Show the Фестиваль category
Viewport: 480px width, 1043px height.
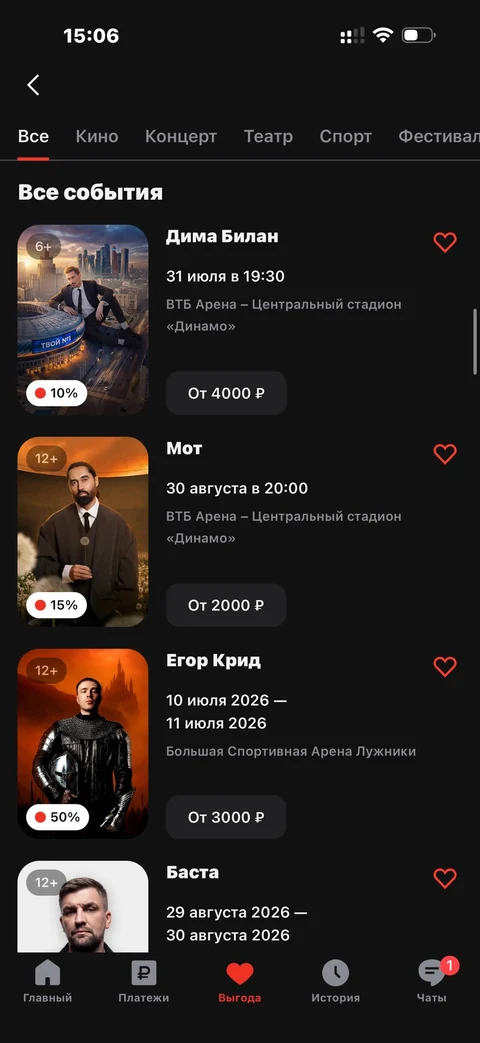click(x=439, y=136)
